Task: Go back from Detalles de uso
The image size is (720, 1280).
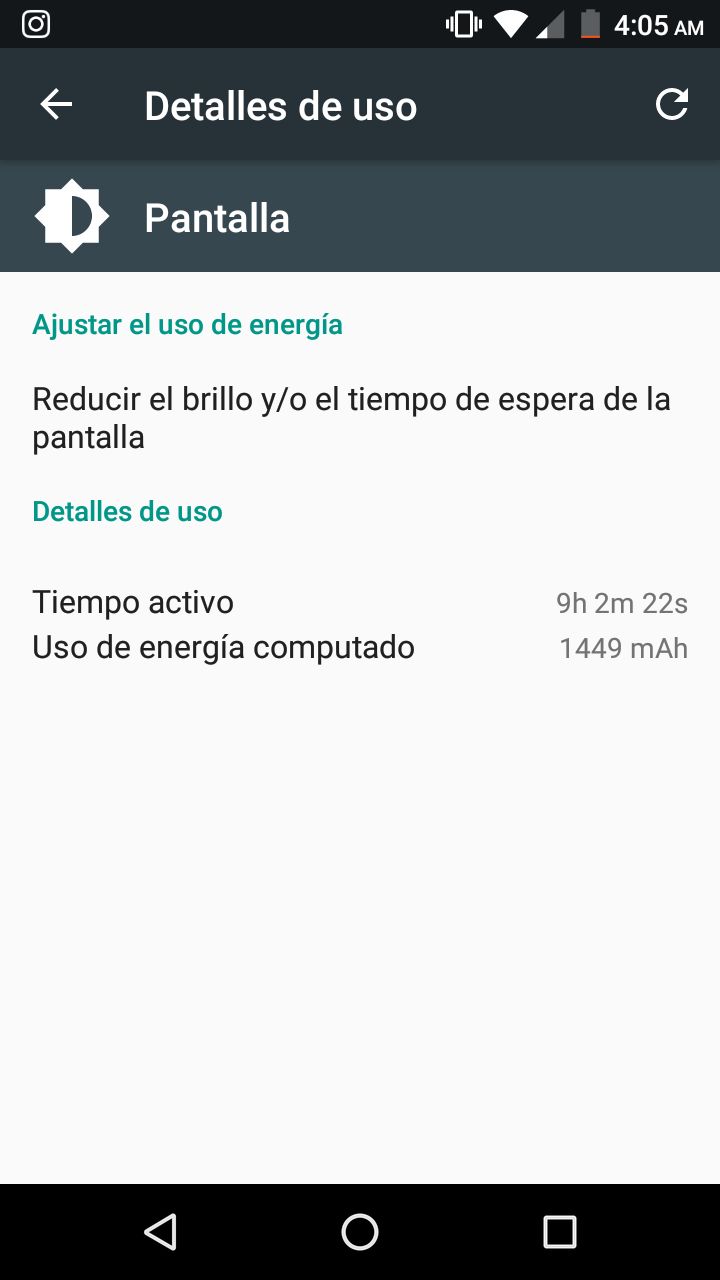Action: coord(56,105)
